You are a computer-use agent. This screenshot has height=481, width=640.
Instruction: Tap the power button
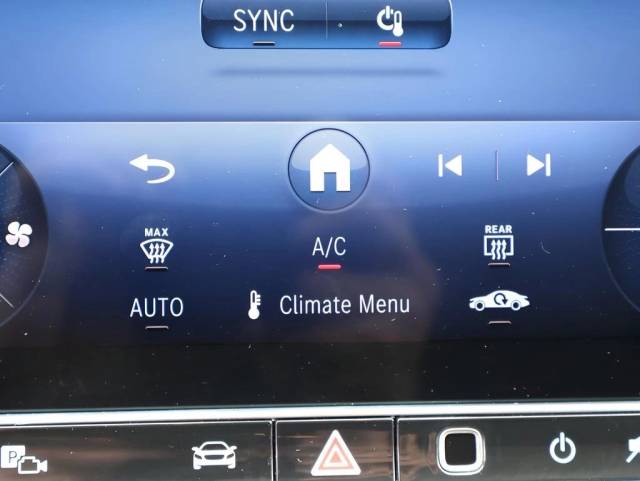562,451
